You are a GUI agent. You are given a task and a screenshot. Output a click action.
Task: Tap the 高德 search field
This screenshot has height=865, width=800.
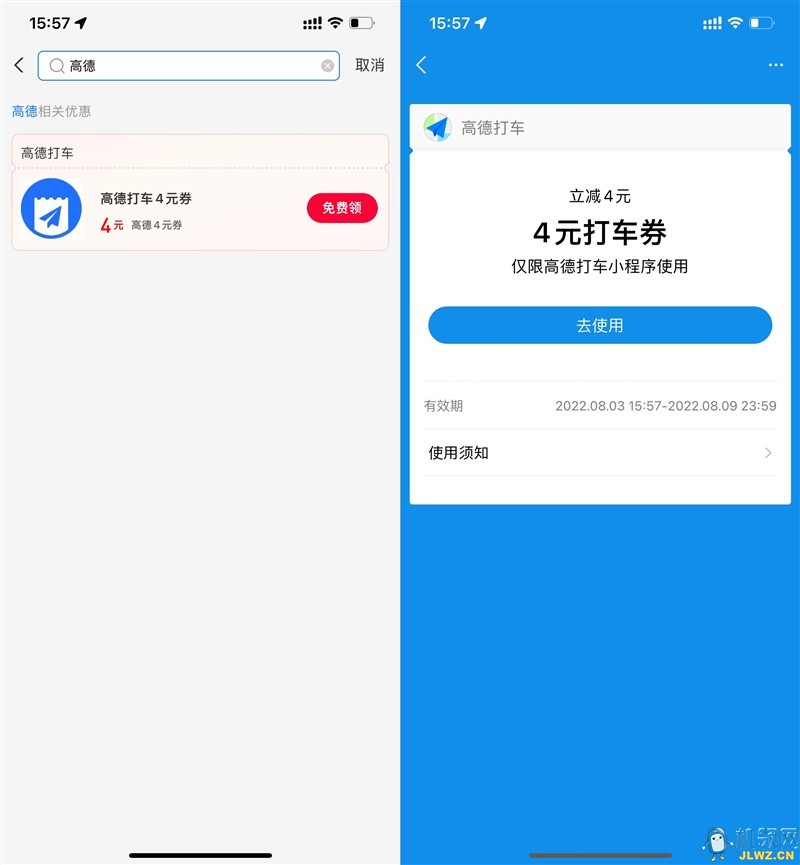coord(190,65)
